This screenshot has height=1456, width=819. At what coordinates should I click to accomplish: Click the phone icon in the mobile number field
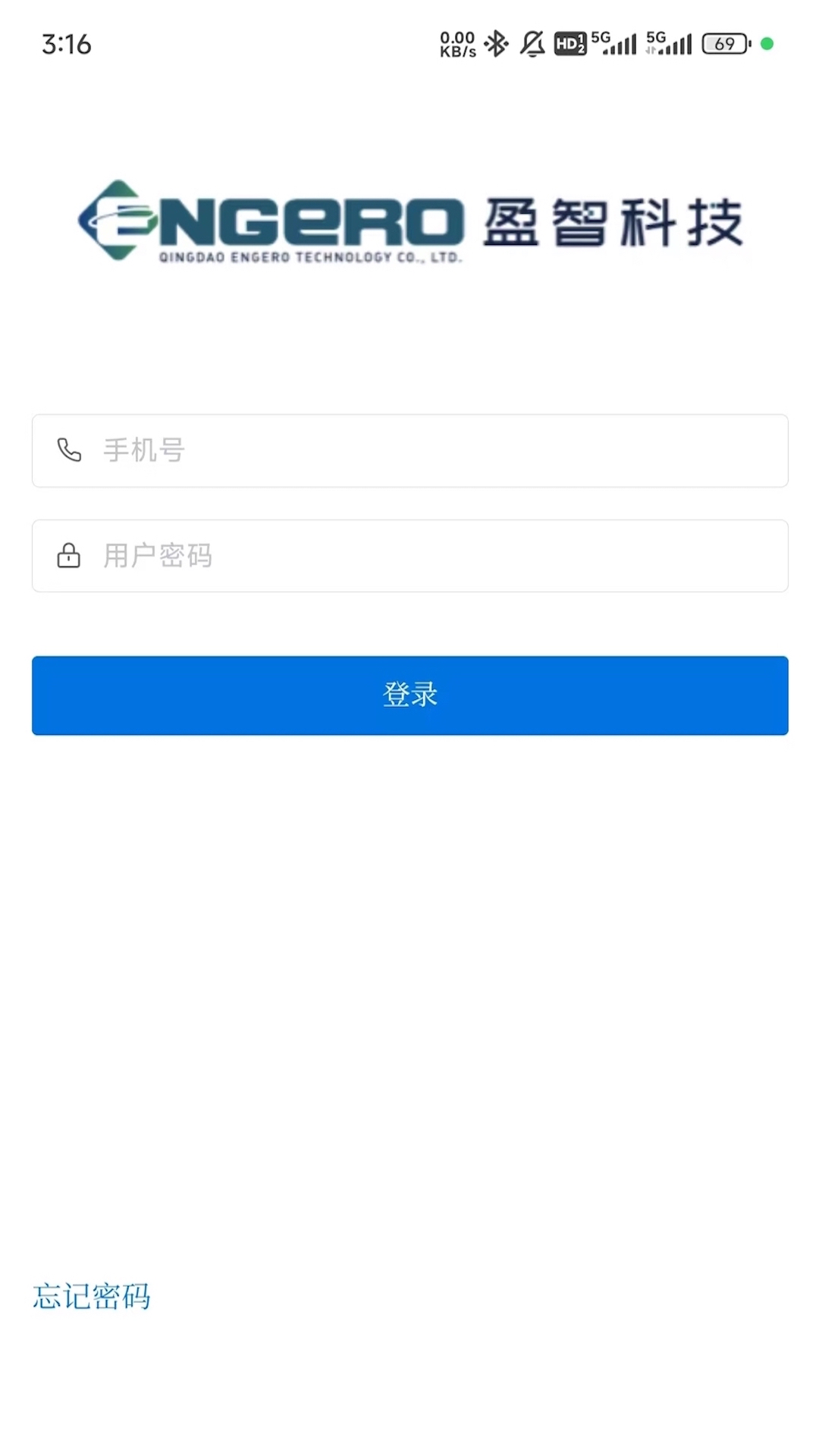(x=69, y=450)
